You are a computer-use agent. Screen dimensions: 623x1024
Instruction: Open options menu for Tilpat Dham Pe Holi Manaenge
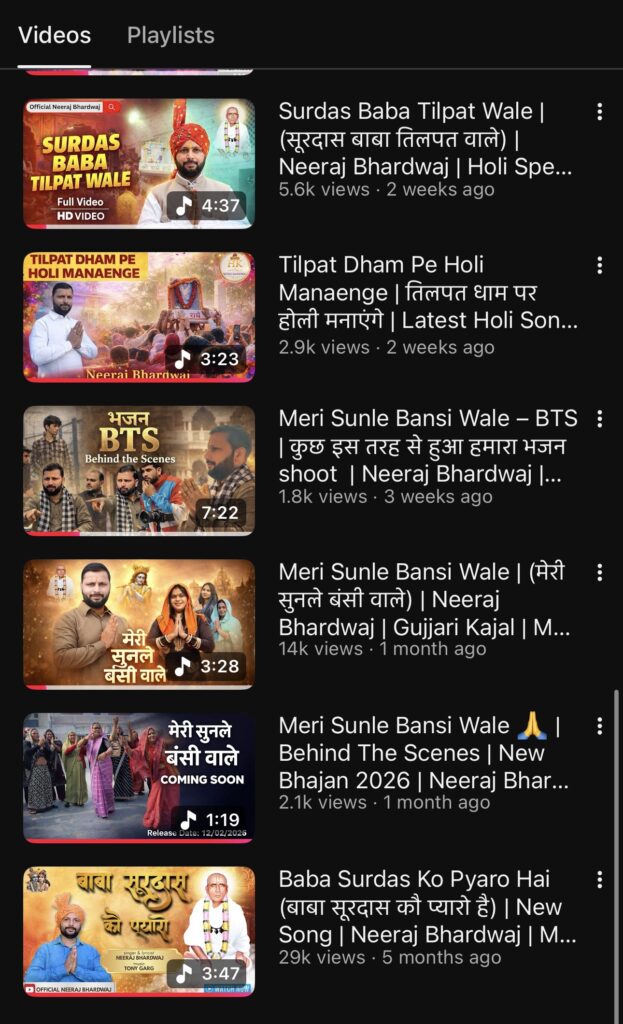599,266
